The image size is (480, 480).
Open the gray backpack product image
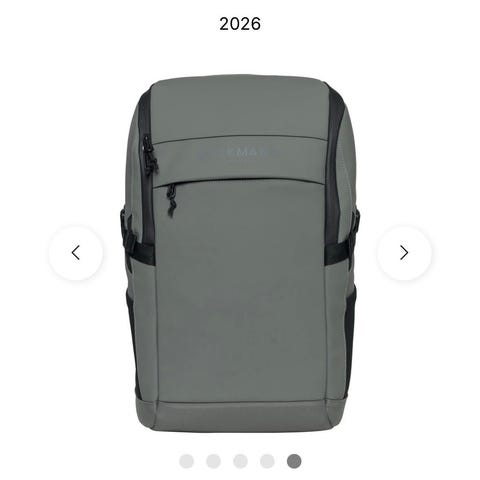(x=240, y=253)
